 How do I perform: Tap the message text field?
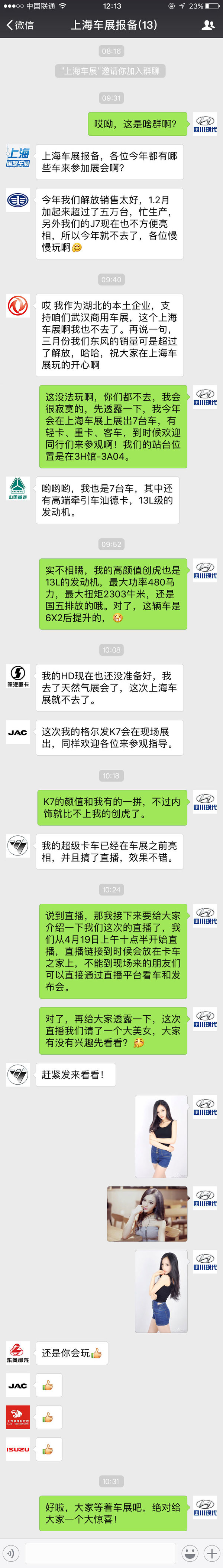pos(100,1553)
